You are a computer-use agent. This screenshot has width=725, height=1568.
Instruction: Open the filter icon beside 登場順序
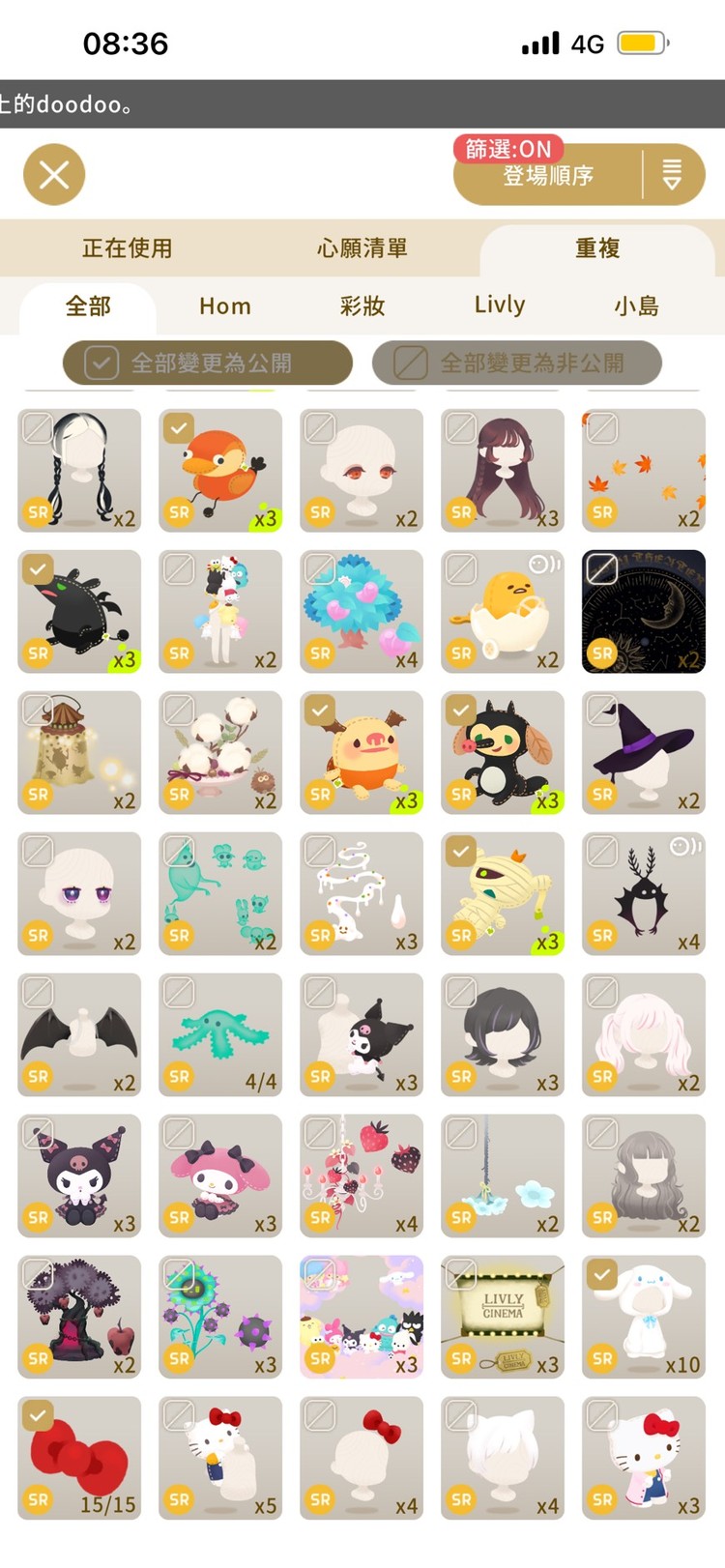672,176
